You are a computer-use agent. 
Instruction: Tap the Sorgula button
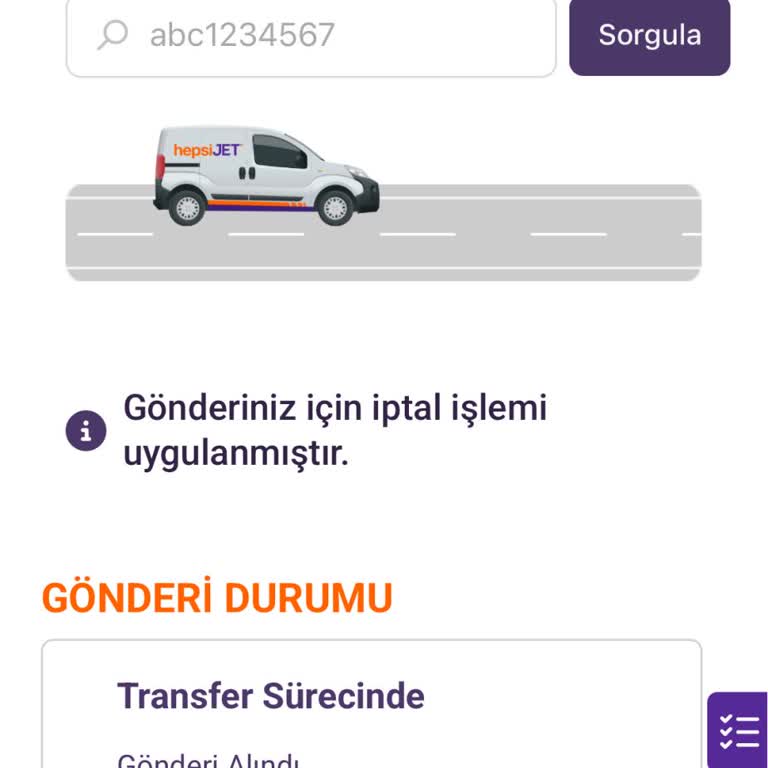pyautogui.click(x=649, y=35)
